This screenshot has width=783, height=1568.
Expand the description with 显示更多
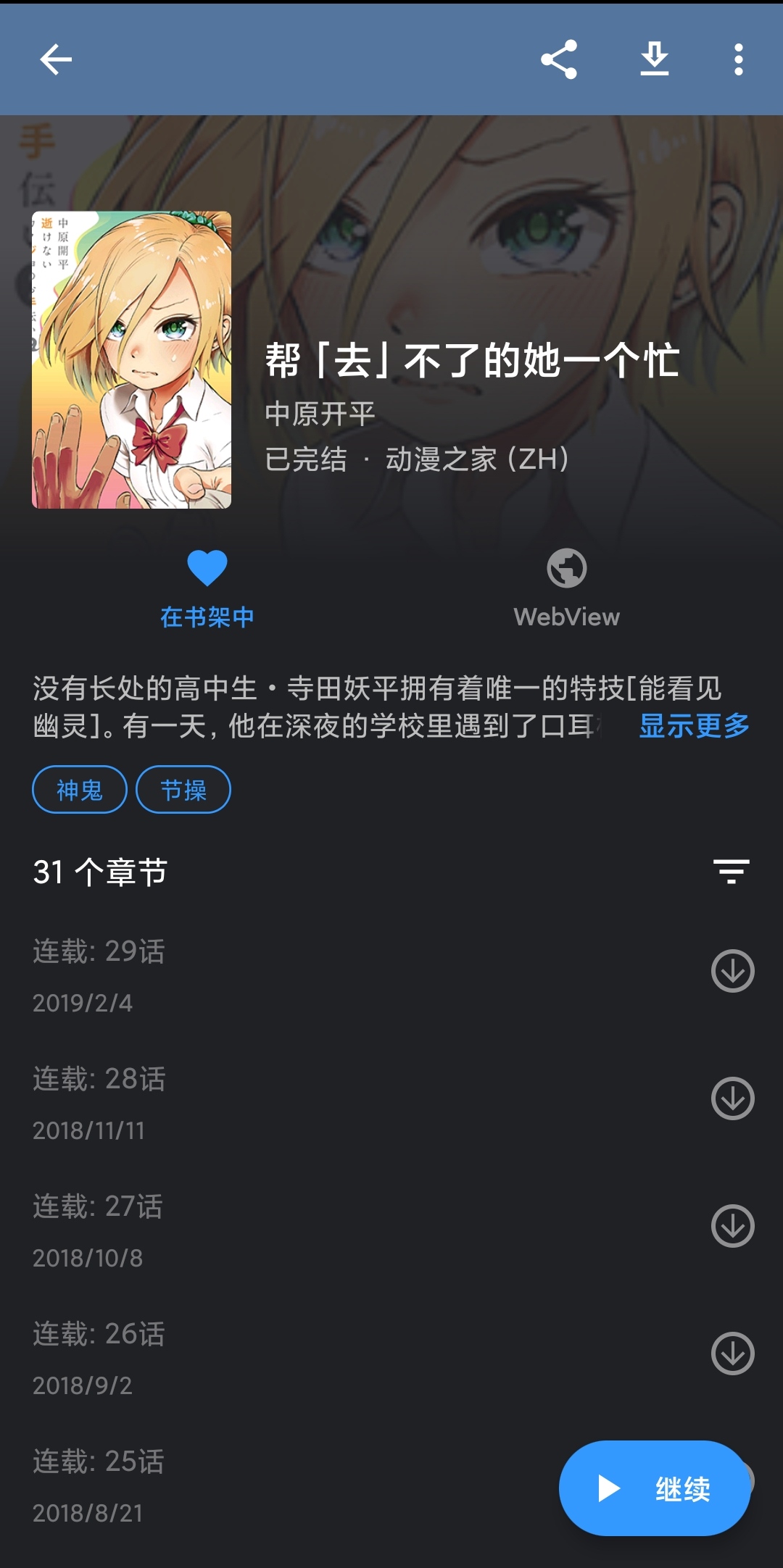click(694, 725)
